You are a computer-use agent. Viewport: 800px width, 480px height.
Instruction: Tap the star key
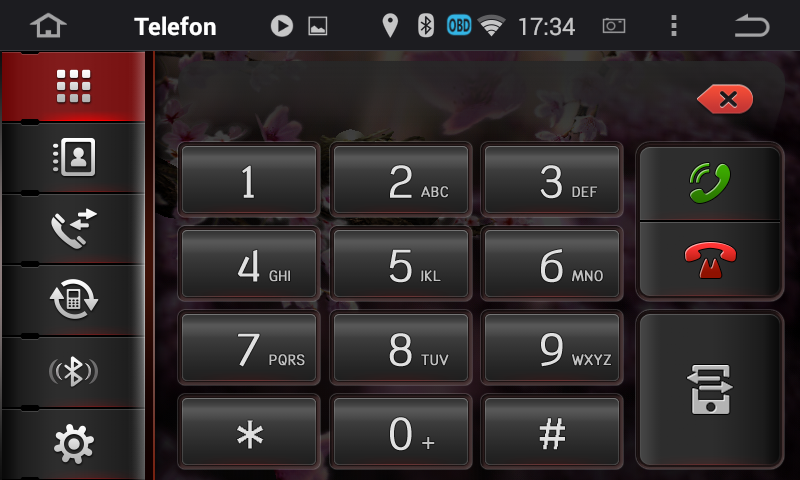[249, 433]
